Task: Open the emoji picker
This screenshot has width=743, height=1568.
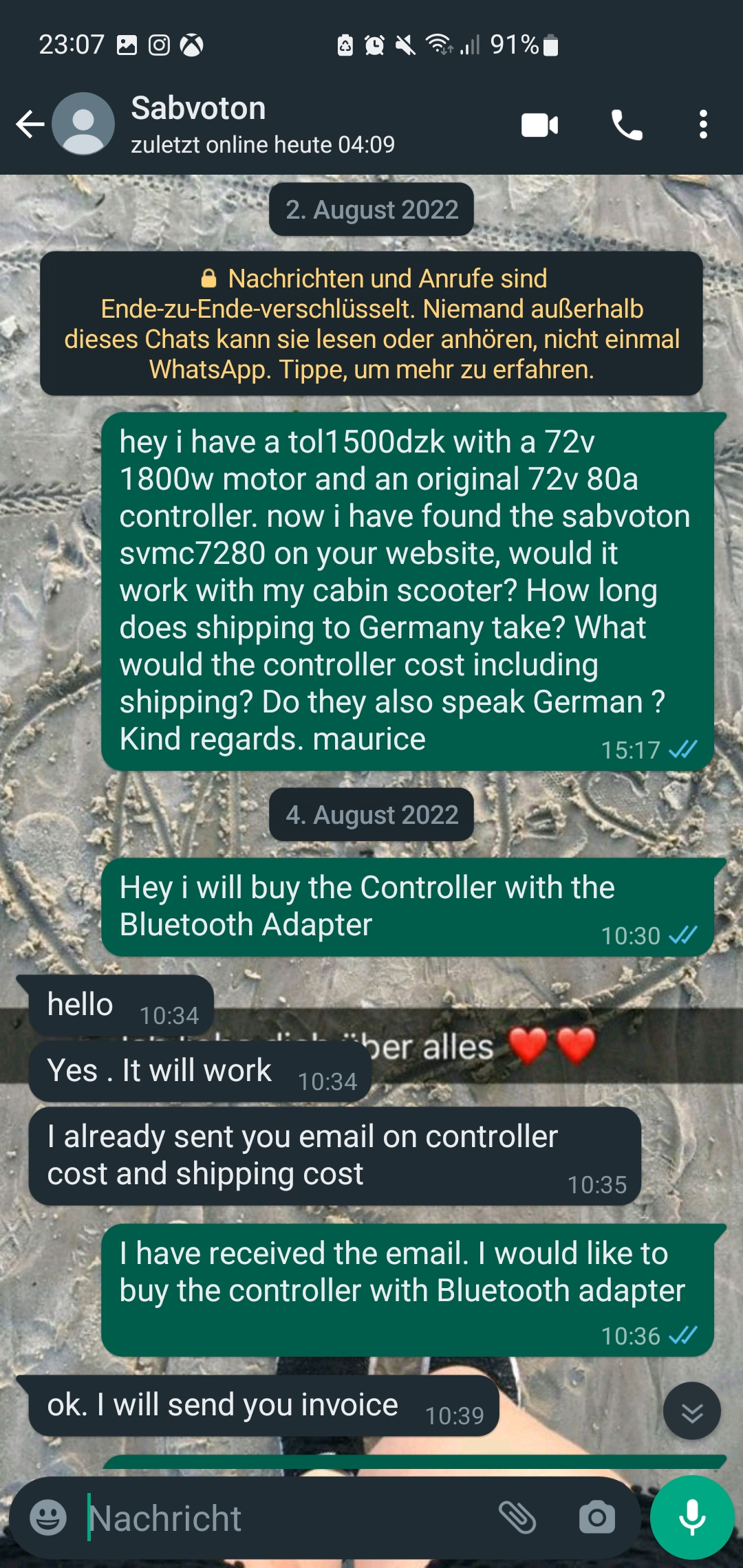Action: pyautogui.click(x=48, y=1517)
